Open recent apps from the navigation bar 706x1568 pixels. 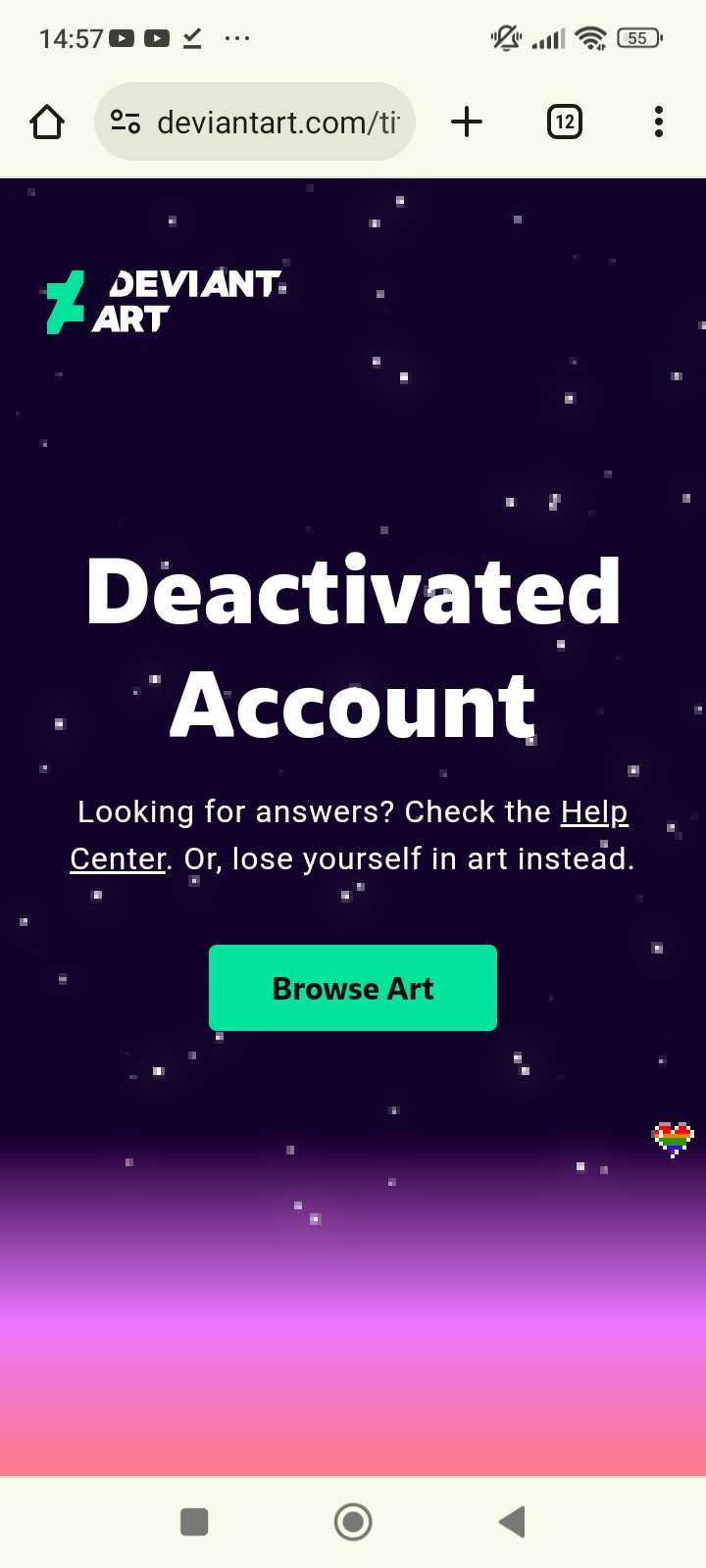194,1522
